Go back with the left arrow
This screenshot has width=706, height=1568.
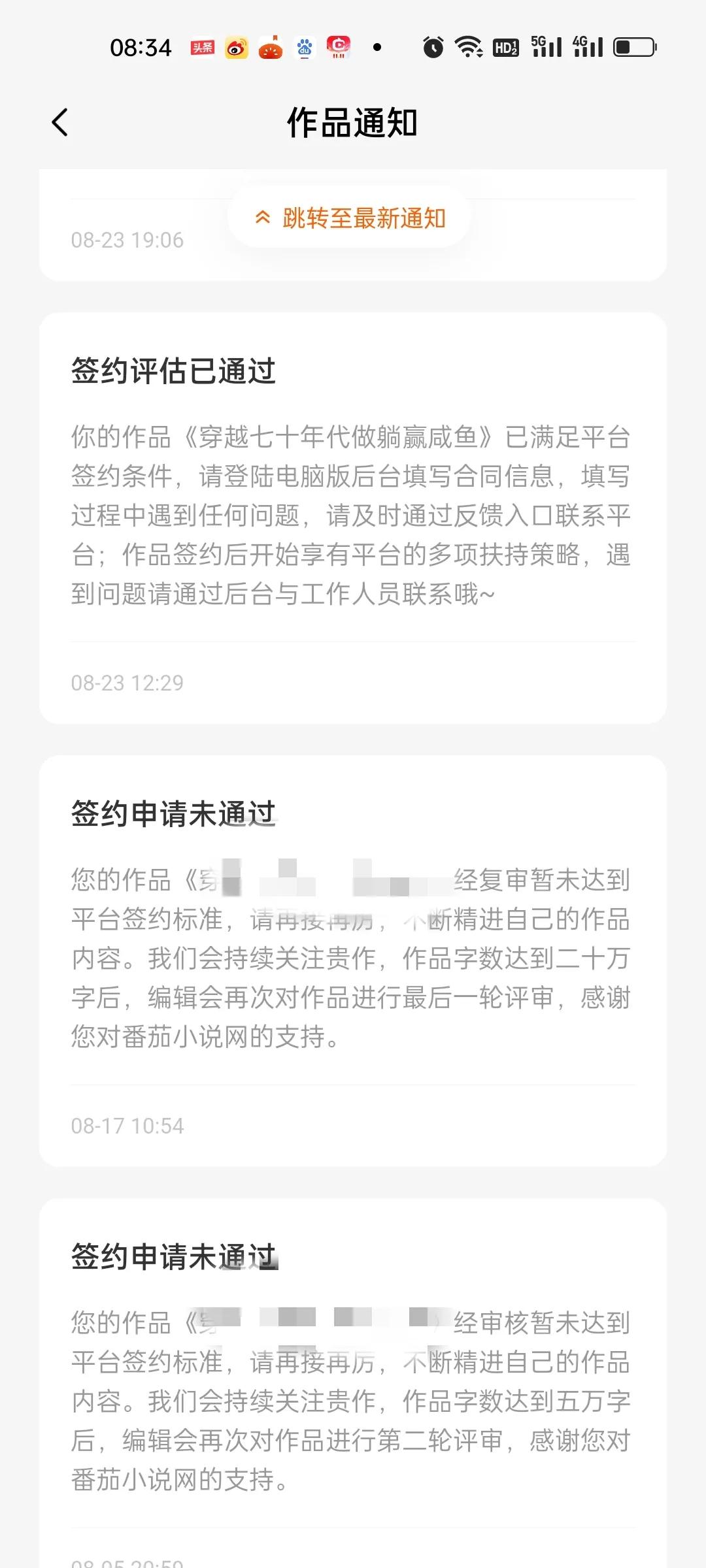coord(59,122)
